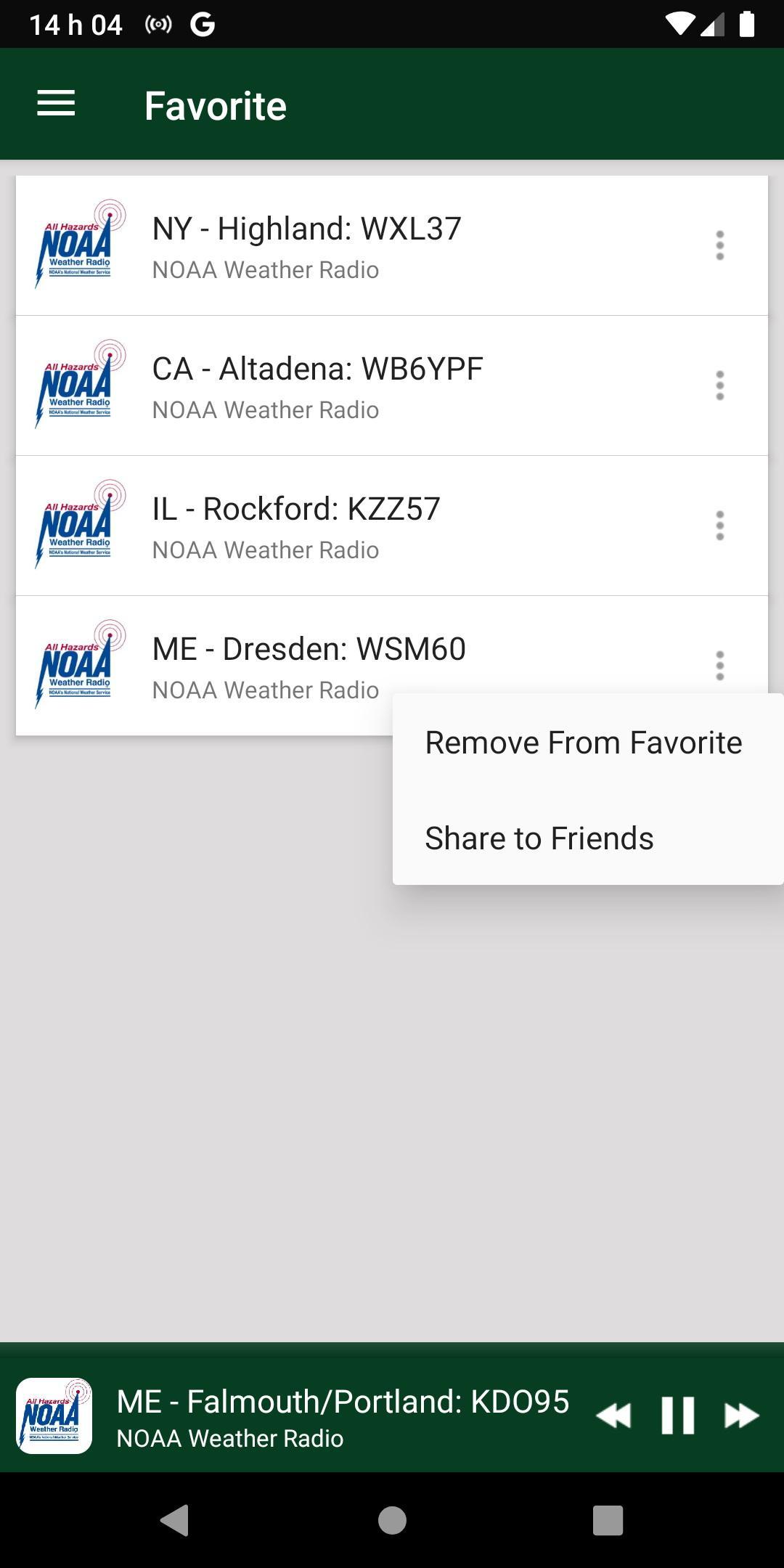Skip to next station in player
The width and height of the screenshot is (784, 1568).
741,1415
